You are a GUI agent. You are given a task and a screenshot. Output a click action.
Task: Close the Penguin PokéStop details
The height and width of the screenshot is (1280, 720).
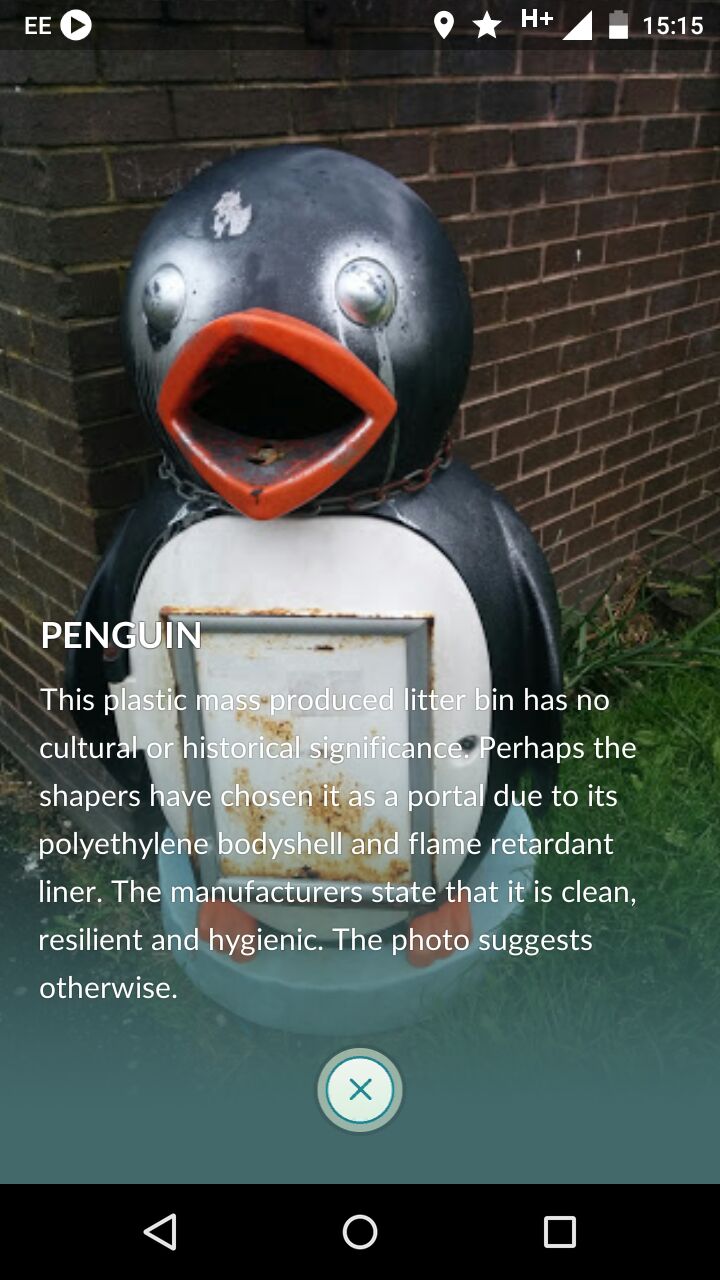[360, 1090]
